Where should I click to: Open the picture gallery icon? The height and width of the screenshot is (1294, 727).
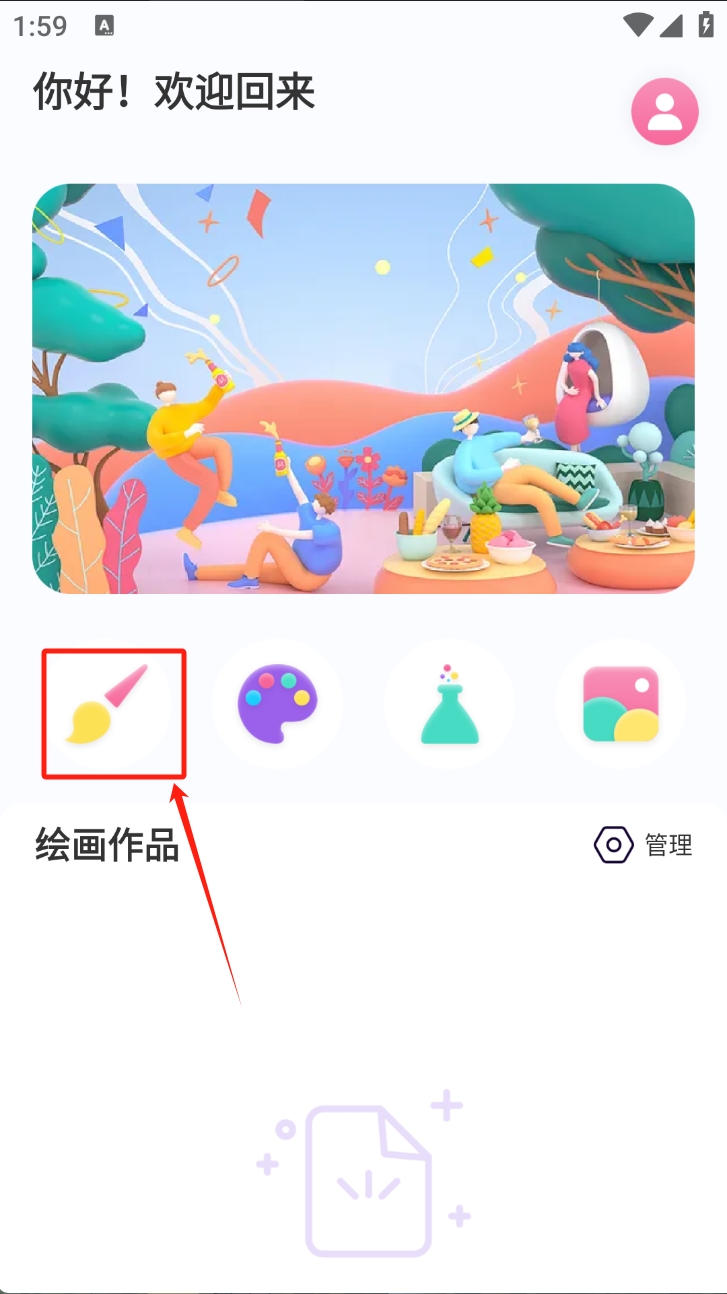pyautogui.click(x=620, y=704)
